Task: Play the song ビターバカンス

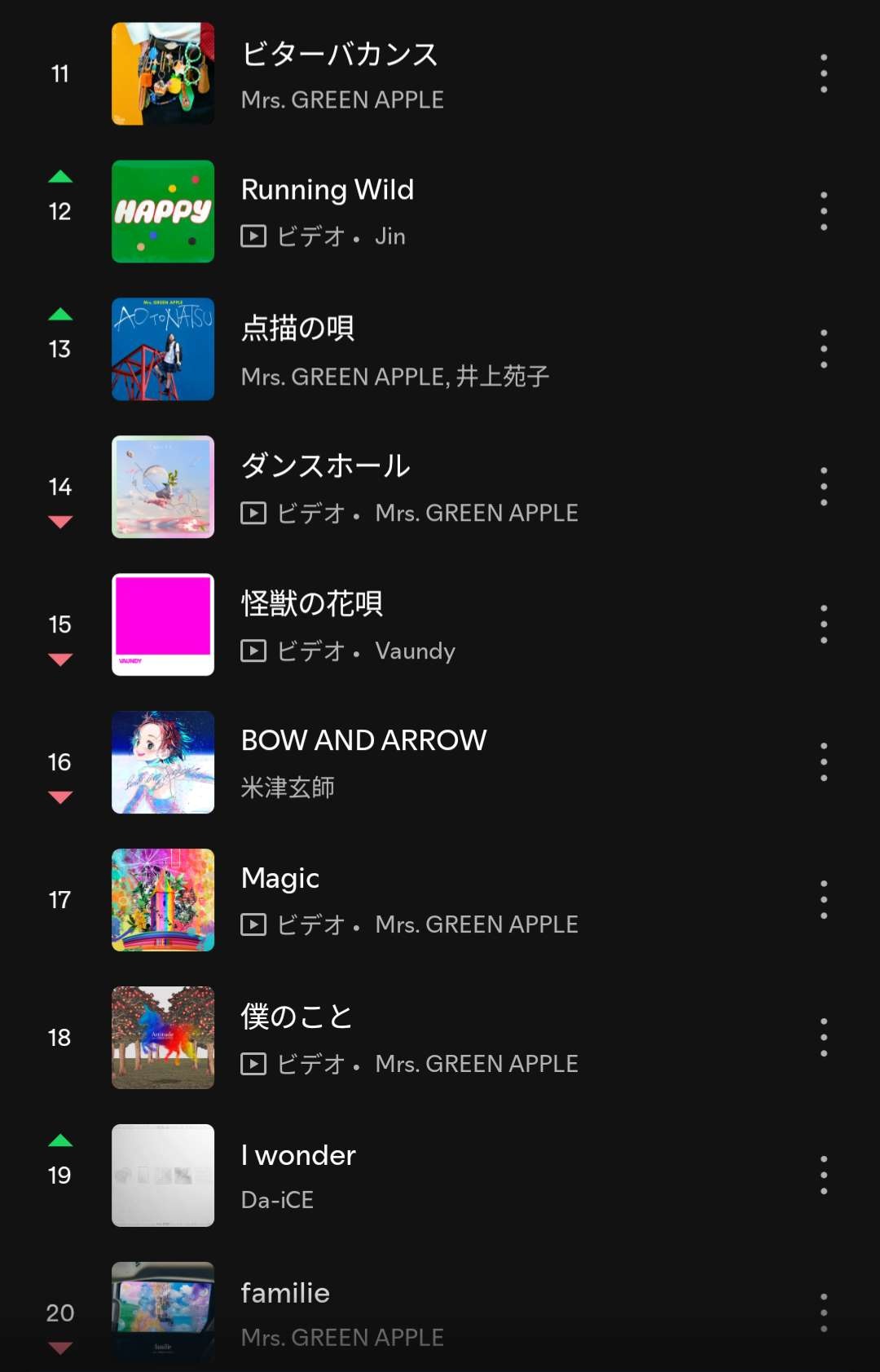Action: click(340, 55)
